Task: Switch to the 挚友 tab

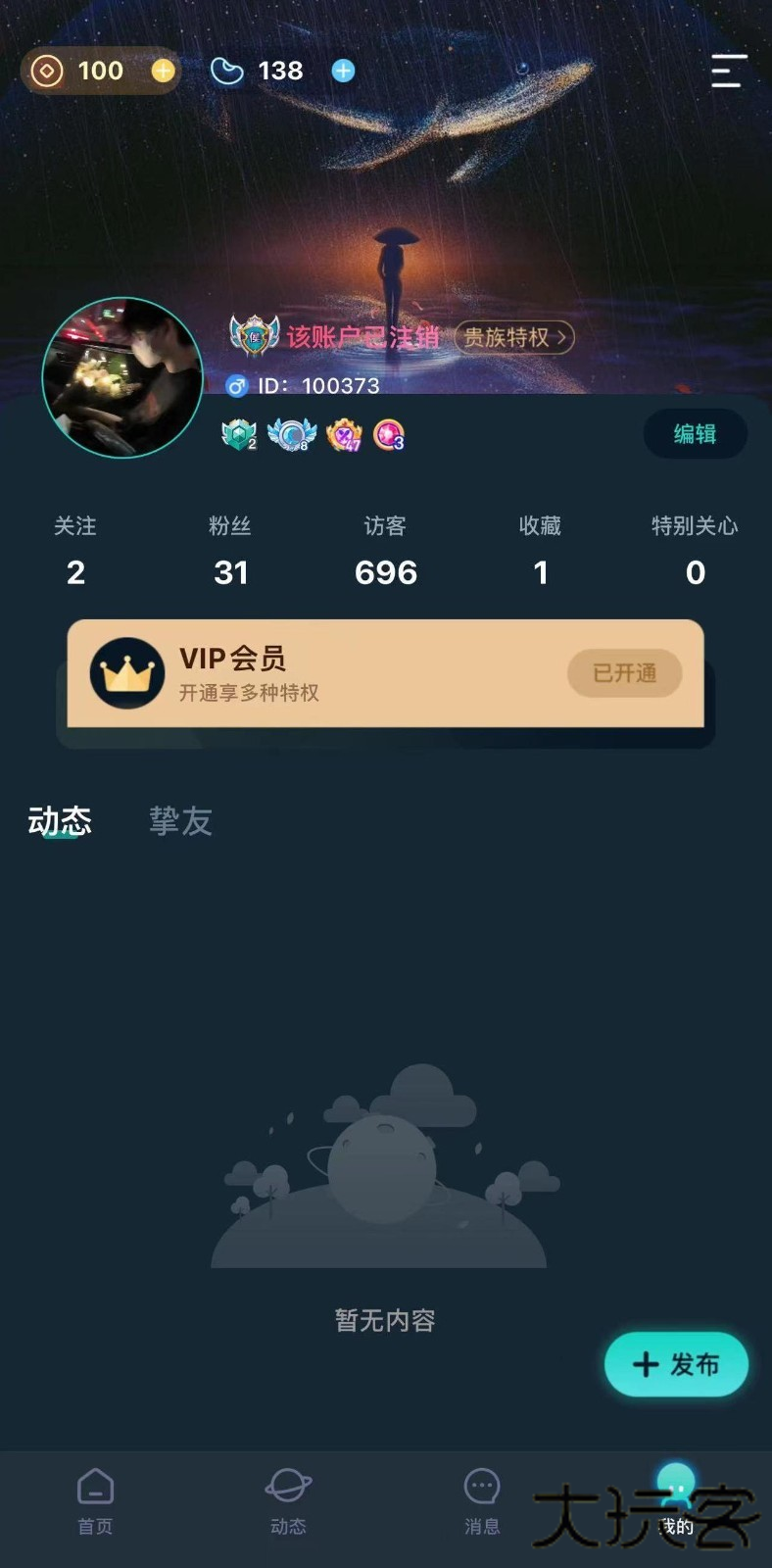Action: coord(180,821)
